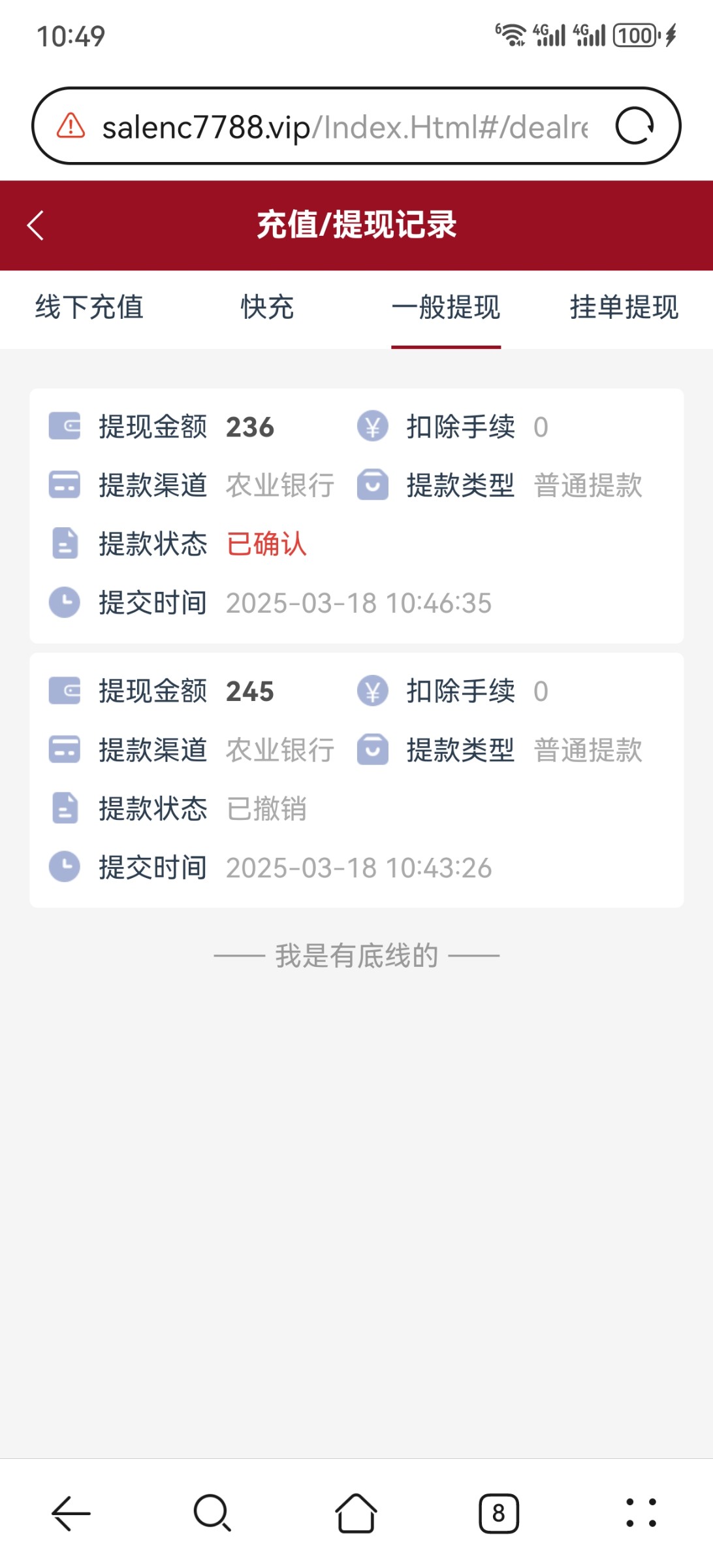This screenshot has width=713, height=1568.
Task: View the site security warning icon
Action: point(71,125)
